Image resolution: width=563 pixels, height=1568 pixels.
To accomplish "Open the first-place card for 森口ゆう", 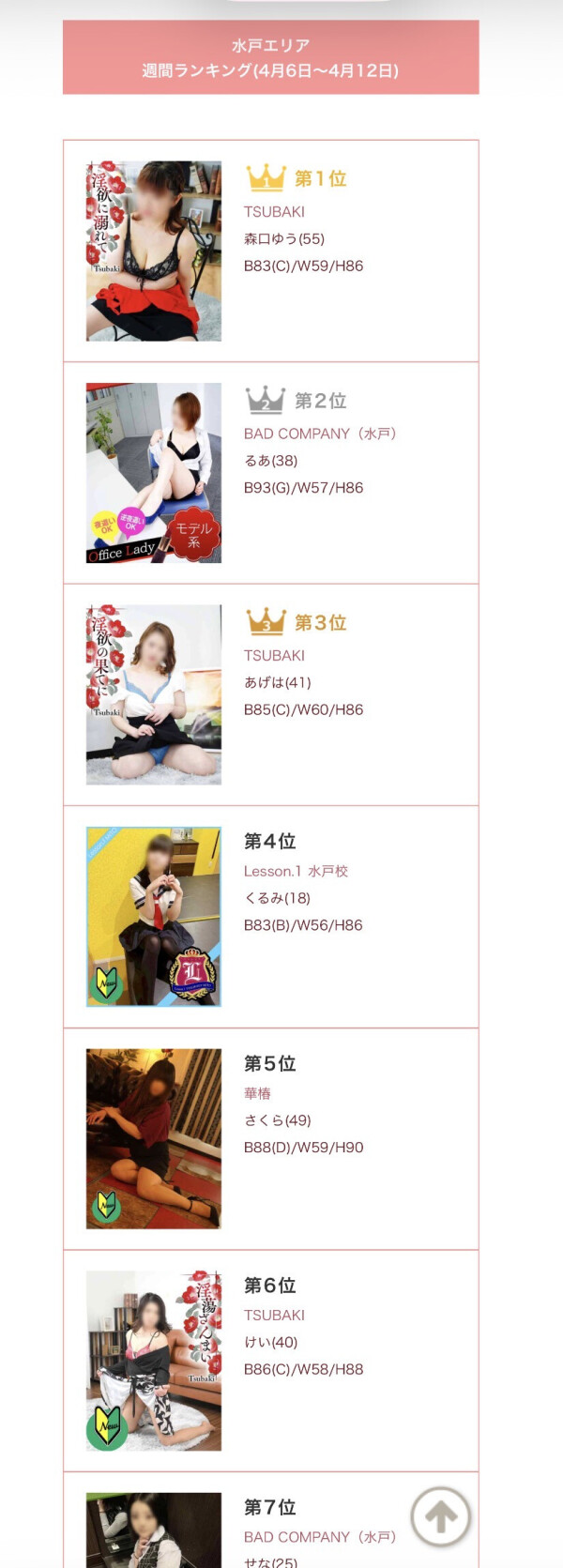I will click(270, 251).
